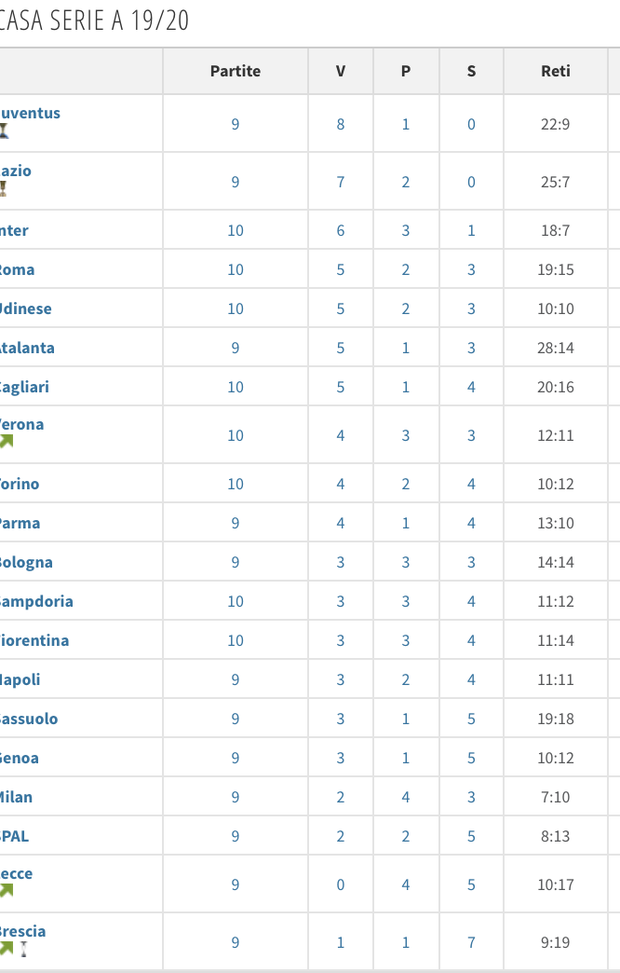The width and height of the screenshot is (620, 973).
Task: View the Inter club page
Action: coord(14,231)
